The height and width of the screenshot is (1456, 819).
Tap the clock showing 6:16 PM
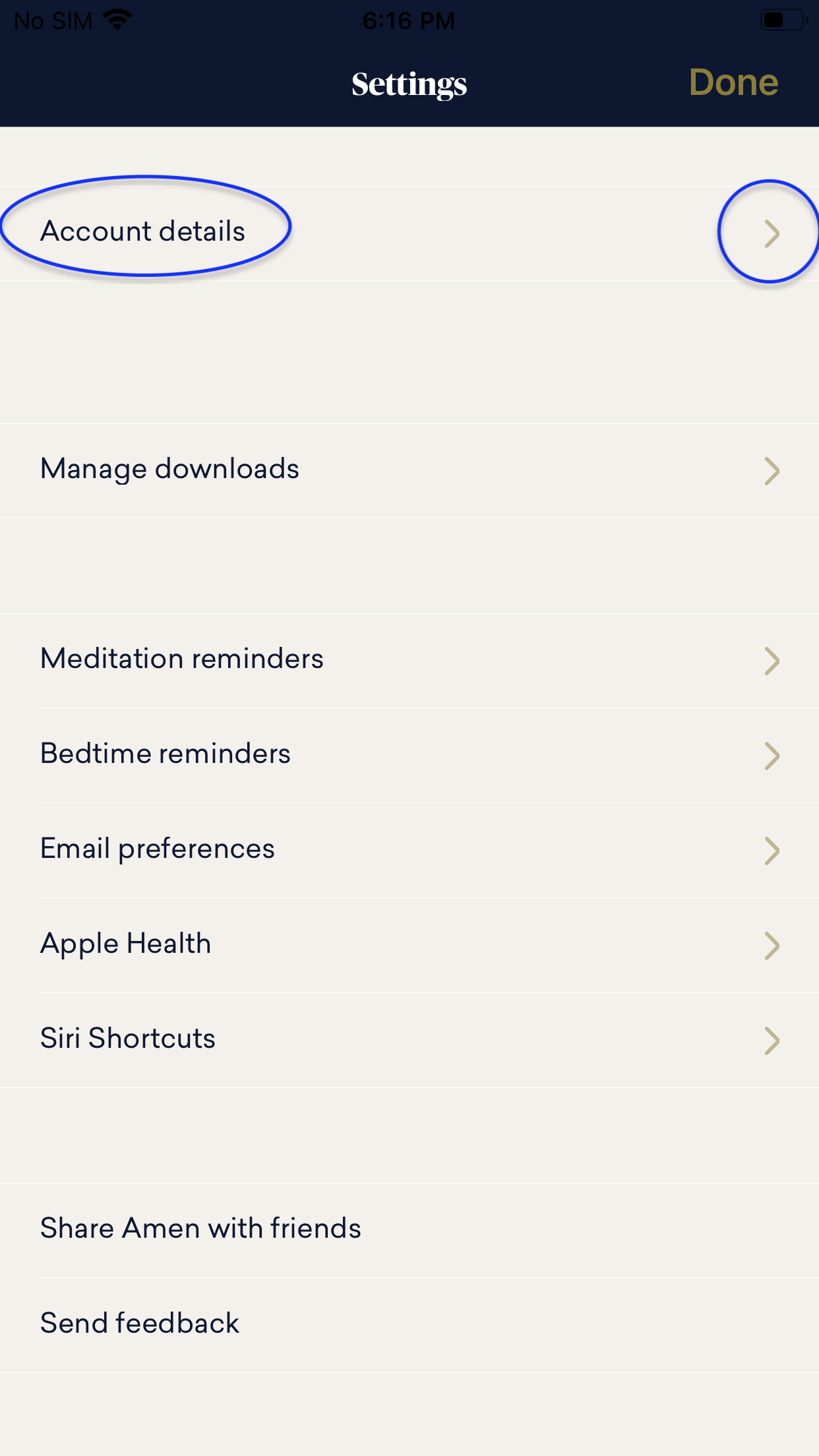pyautogui.click(x=409, y=20)
